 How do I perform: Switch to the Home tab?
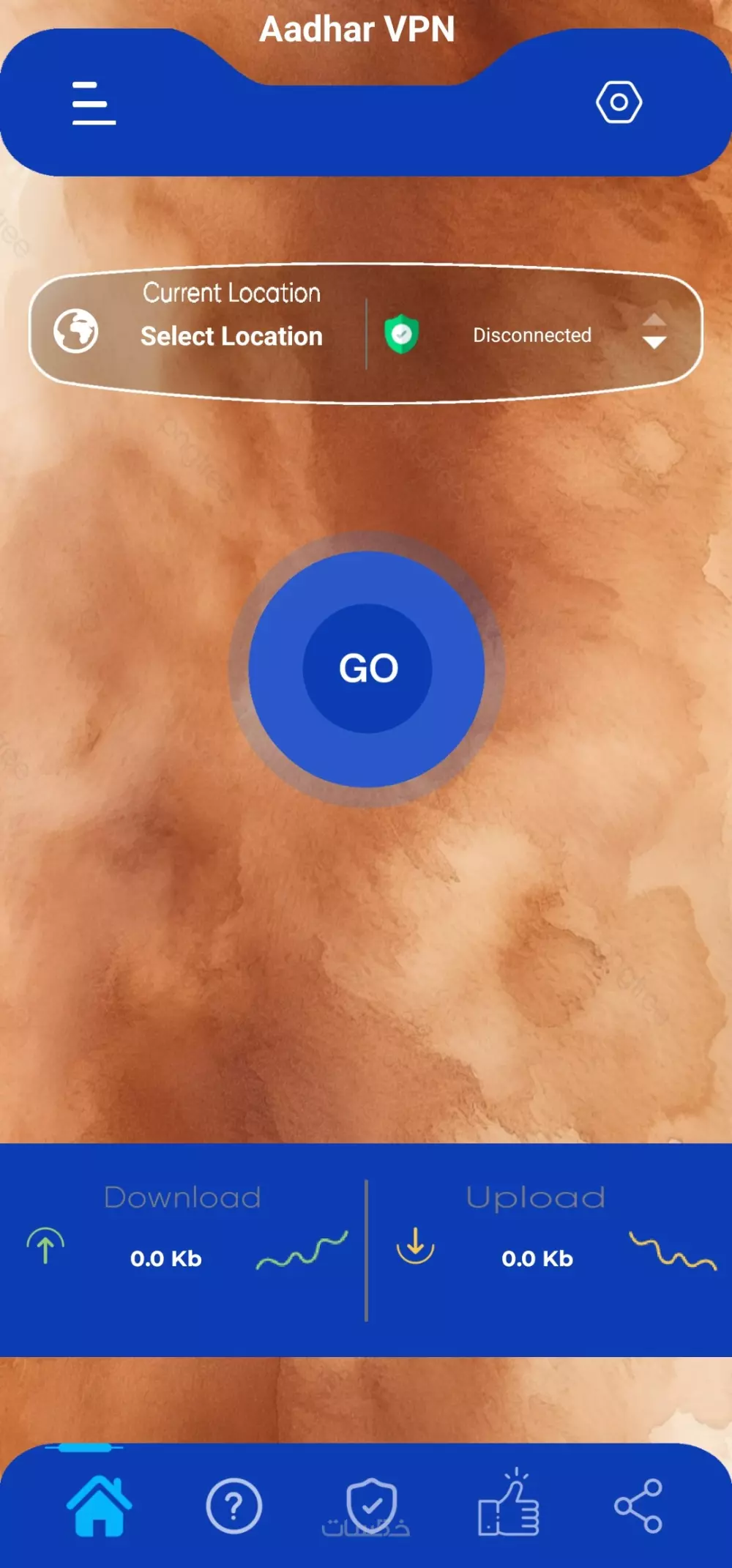coord(99,1506)
